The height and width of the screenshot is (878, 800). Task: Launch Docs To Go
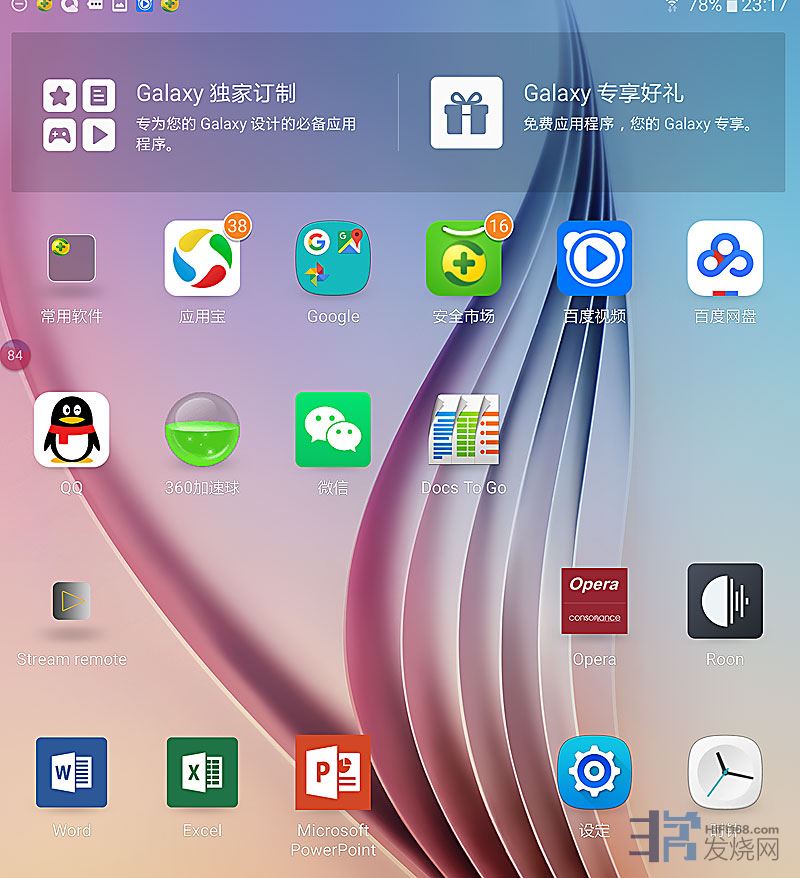tap(463, 430)
